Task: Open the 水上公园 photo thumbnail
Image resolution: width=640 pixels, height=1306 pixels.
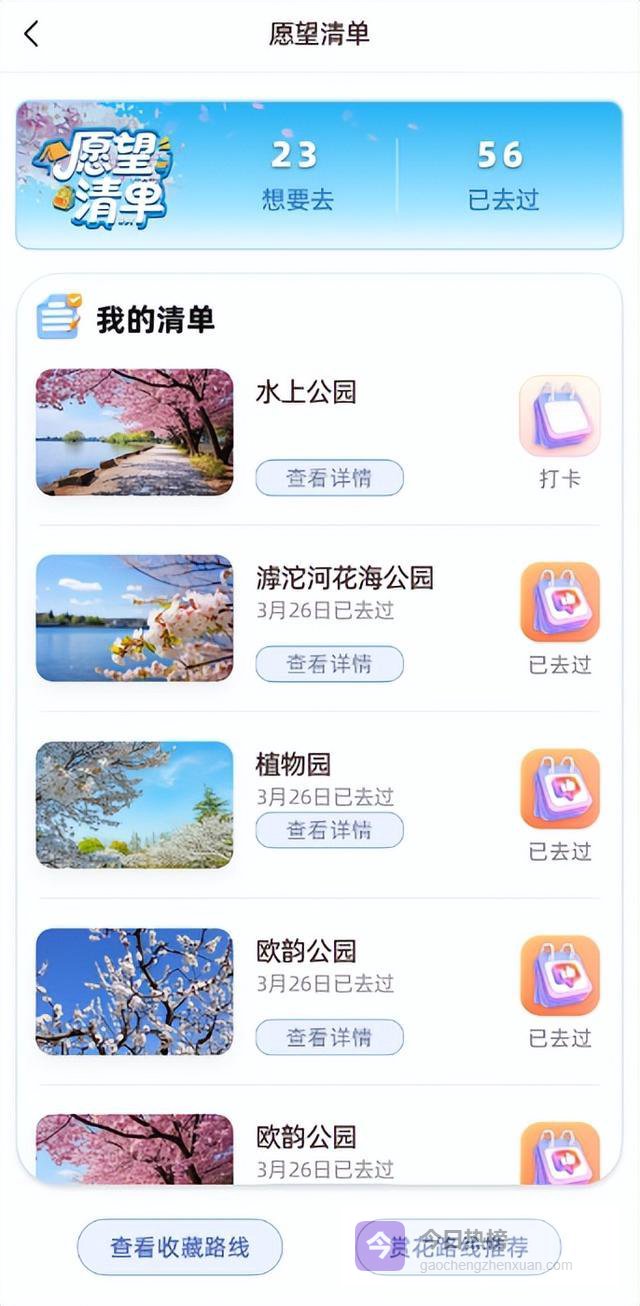Action: click(x=134, y=432)
